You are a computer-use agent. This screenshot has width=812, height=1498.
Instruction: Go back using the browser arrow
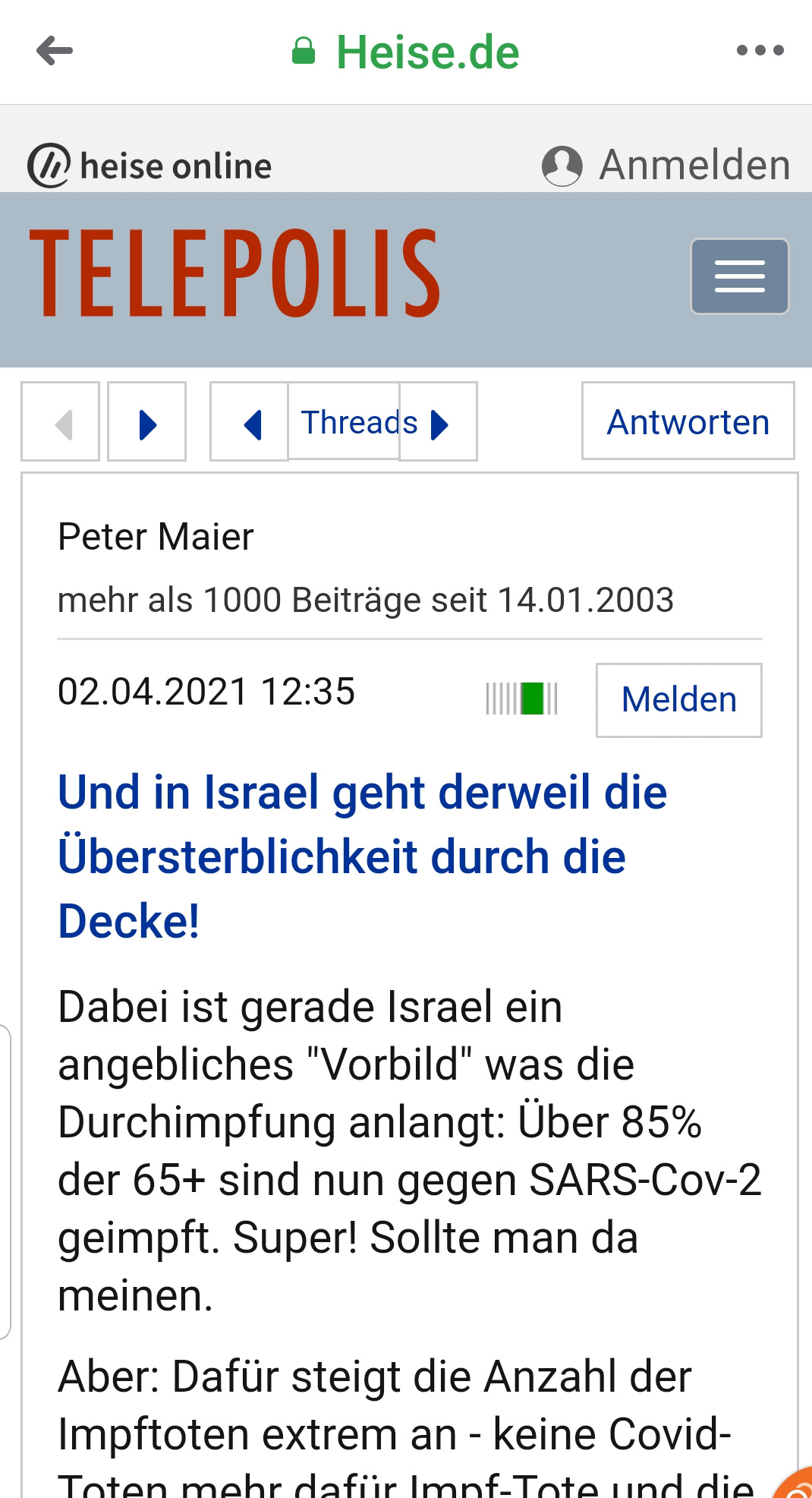click(55, 51)
